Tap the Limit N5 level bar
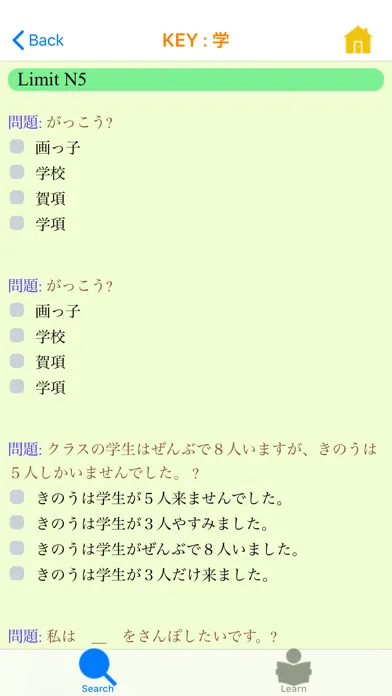Image resolution: width=392 pixels, height=696 pixels. pos(196,80)
